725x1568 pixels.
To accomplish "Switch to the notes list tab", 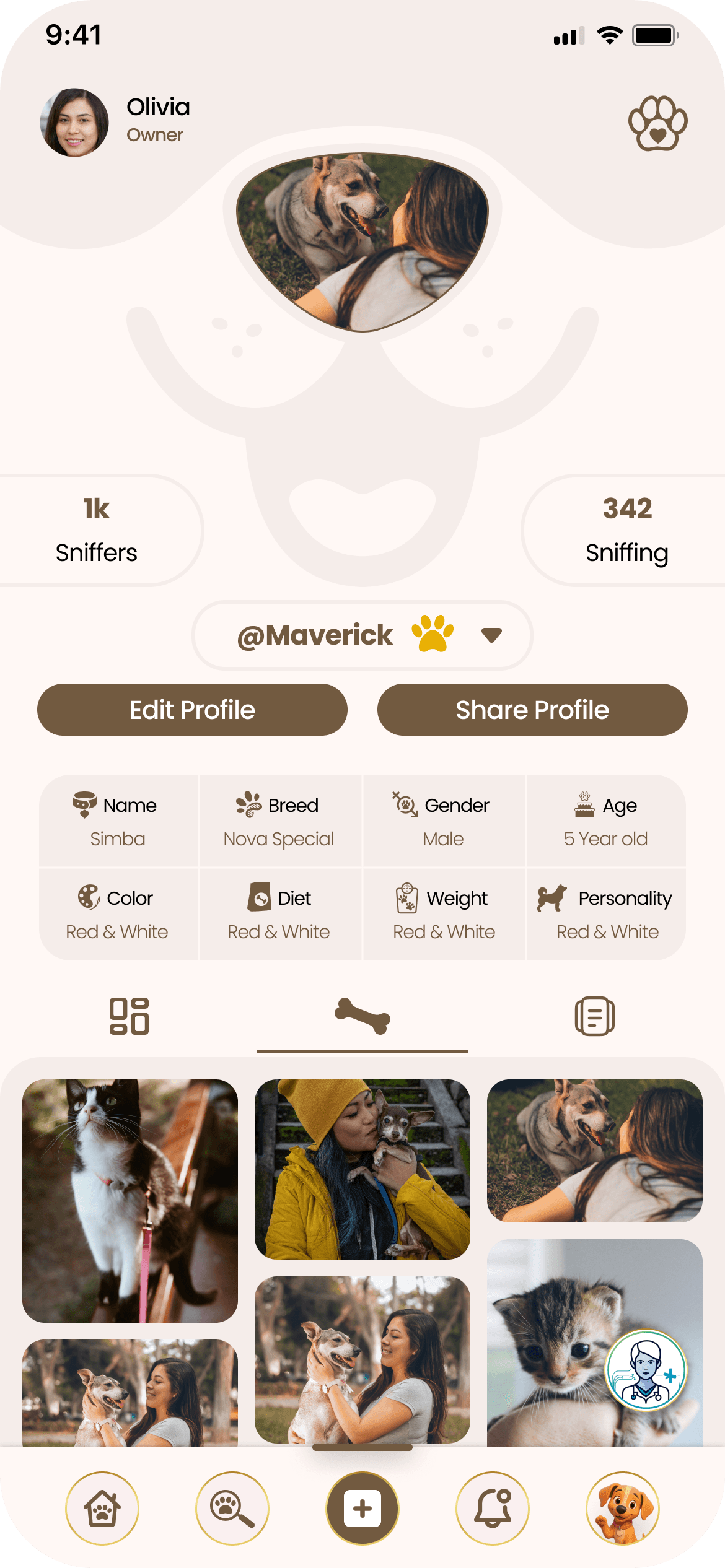I will pos(594,1016).
